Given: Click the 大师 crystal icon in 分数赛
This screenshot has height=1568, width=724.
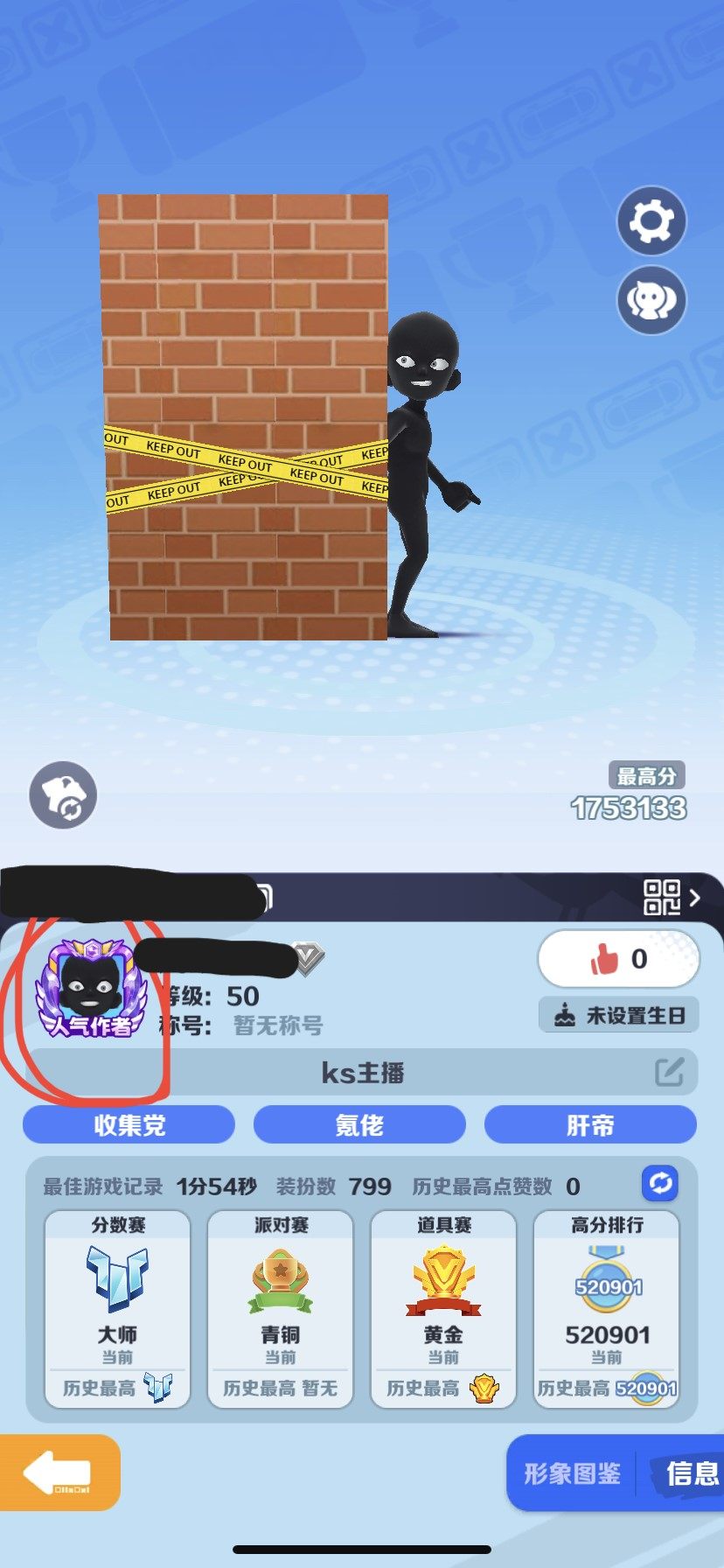Looking at the screenshot, I should click(x=116, y=1279).
